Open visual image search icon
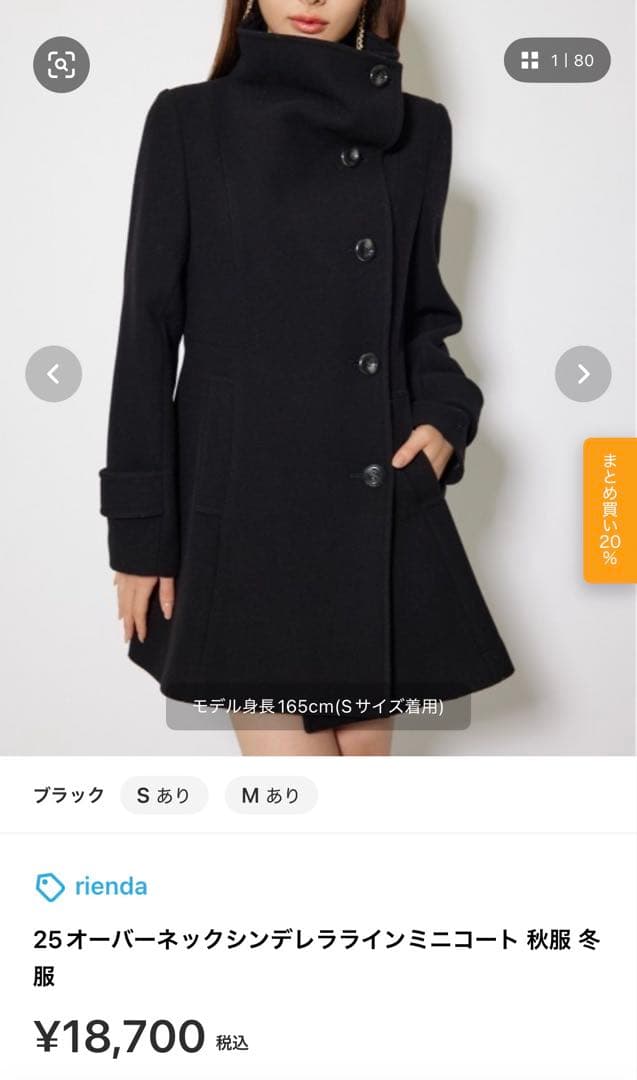This screenshot has width=637, height=1080. 61,65
